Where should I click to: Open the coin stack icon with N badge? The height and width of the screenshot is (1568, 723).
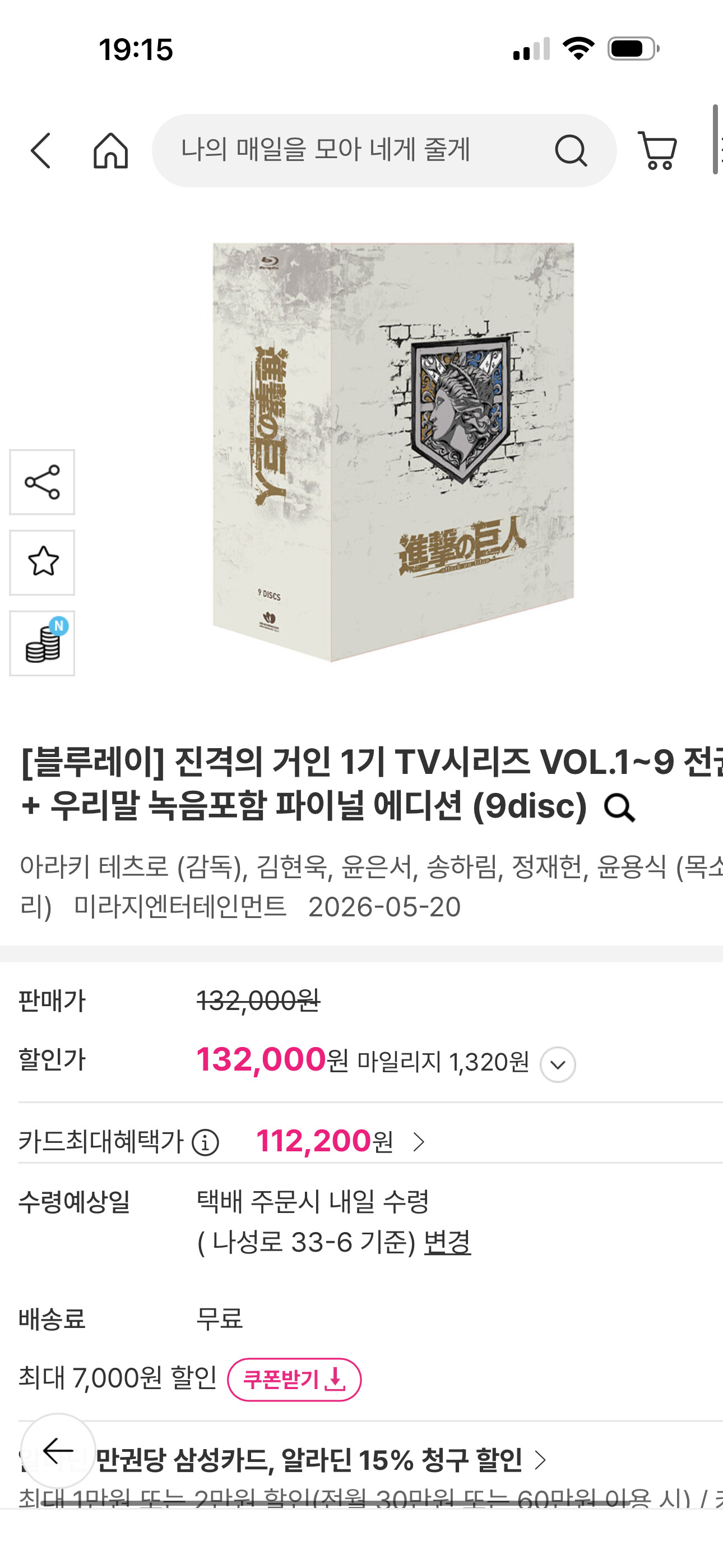click(42, 643)
